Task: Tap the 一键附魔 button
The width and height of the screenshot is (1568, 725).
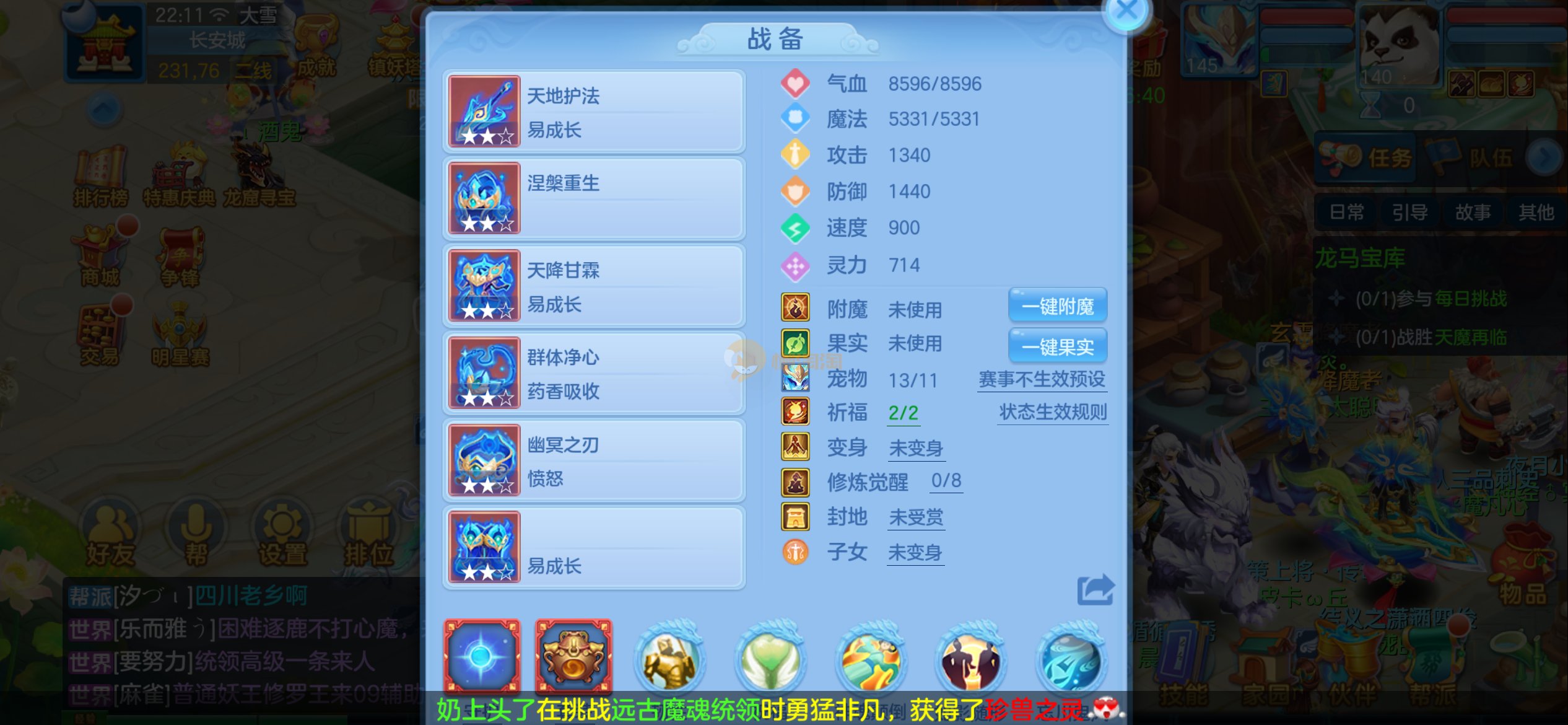Action: coord(1057,306)
